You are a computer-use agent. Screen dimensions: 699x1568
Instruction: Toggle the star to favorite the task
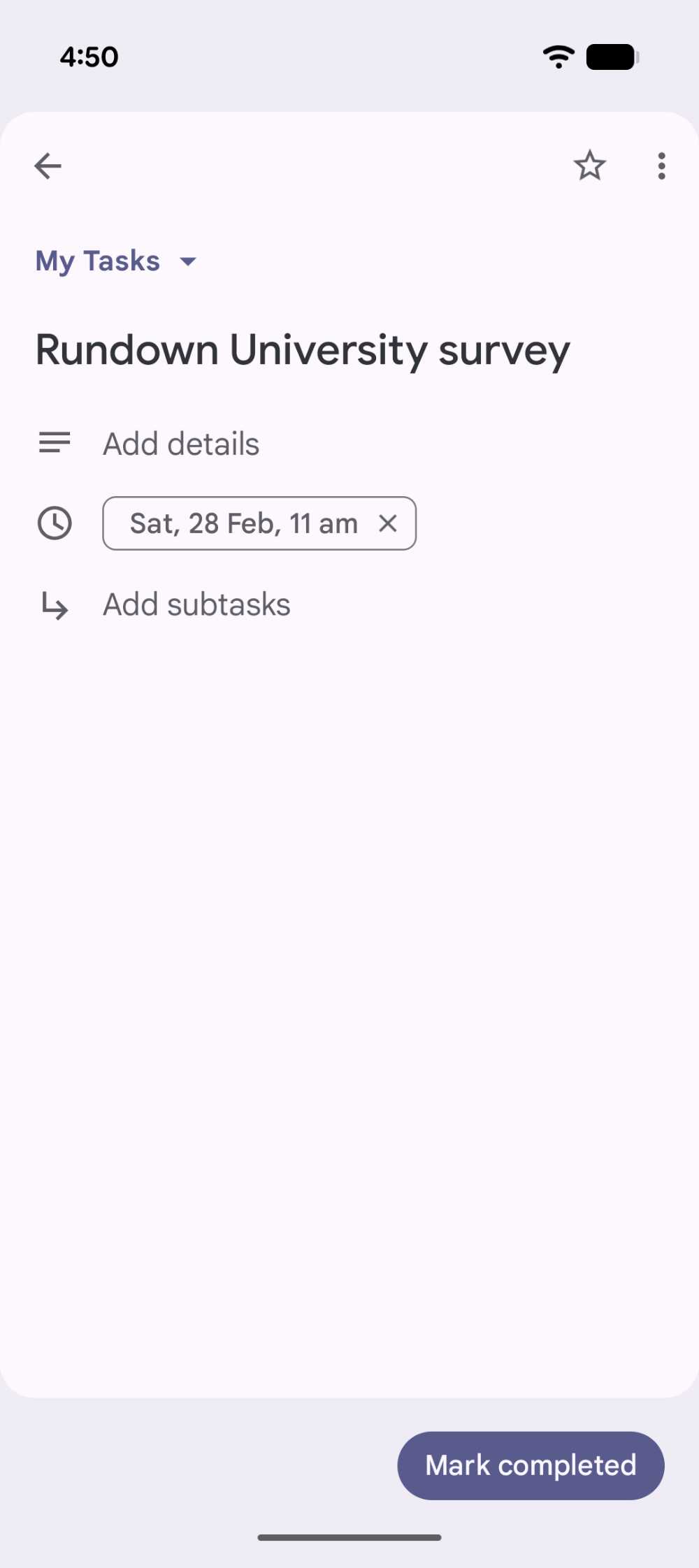click(x=589, y=166)
